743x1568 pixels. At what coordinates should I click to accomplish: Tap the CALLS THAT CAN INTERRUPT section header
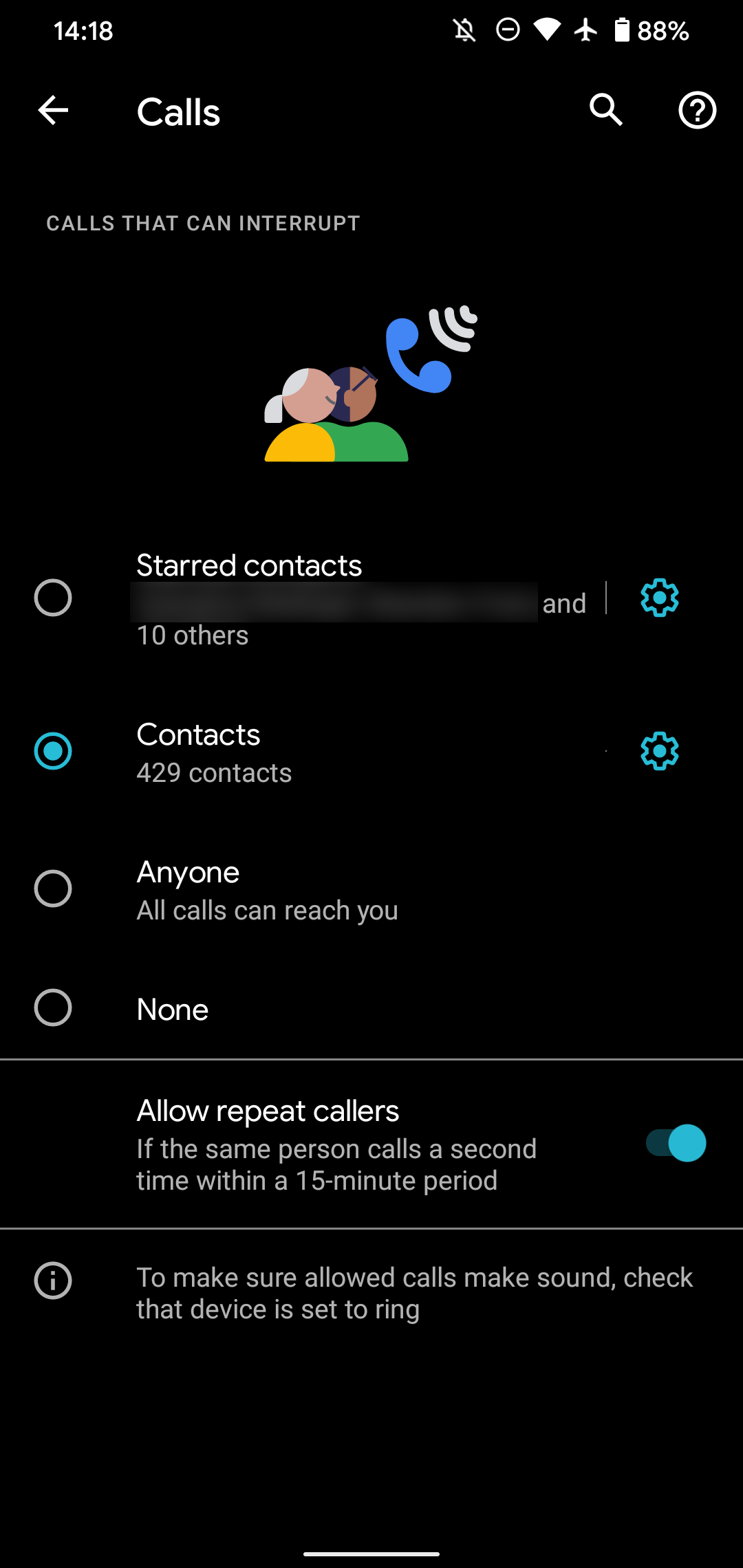pos(202,223)
